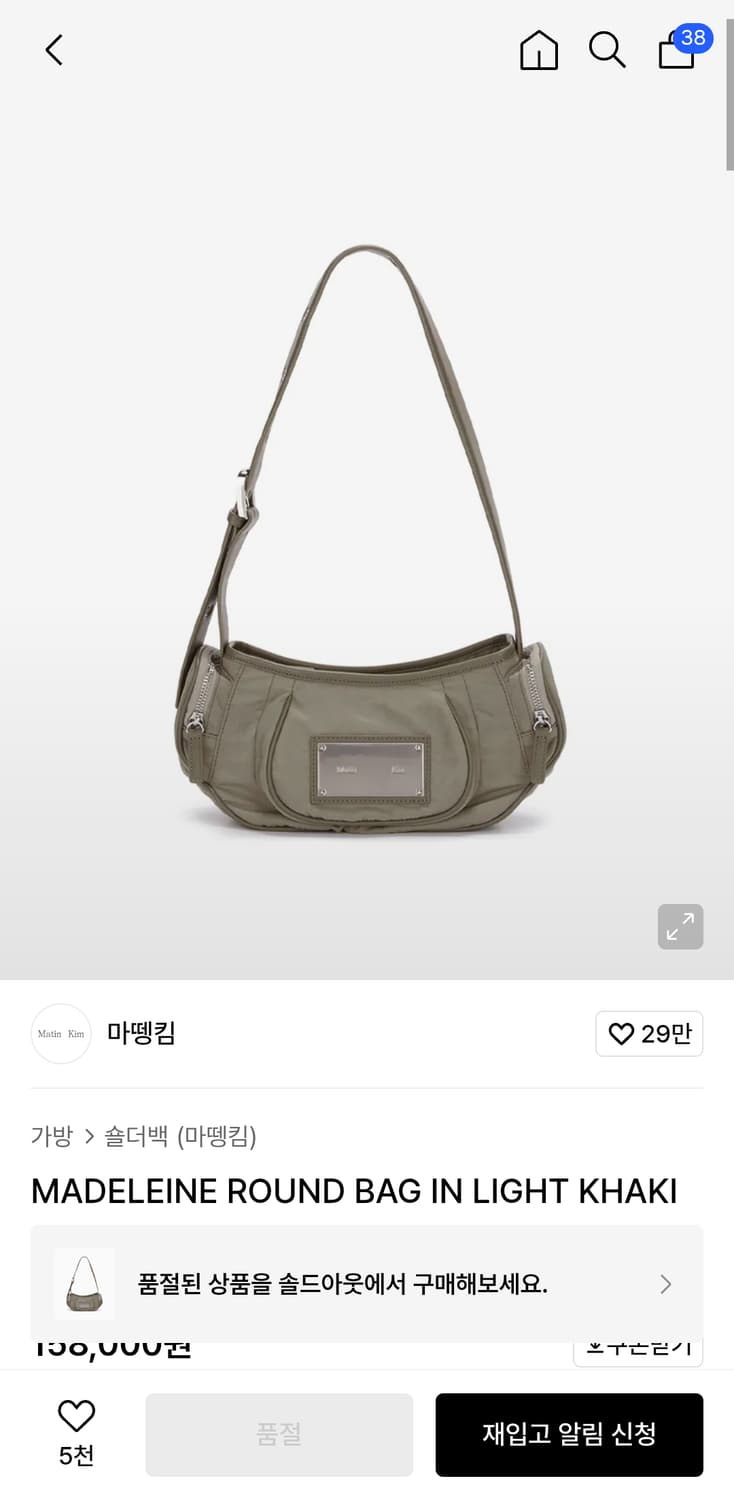
Task: Click the back arrow at top left
Action: coord(53,50)
